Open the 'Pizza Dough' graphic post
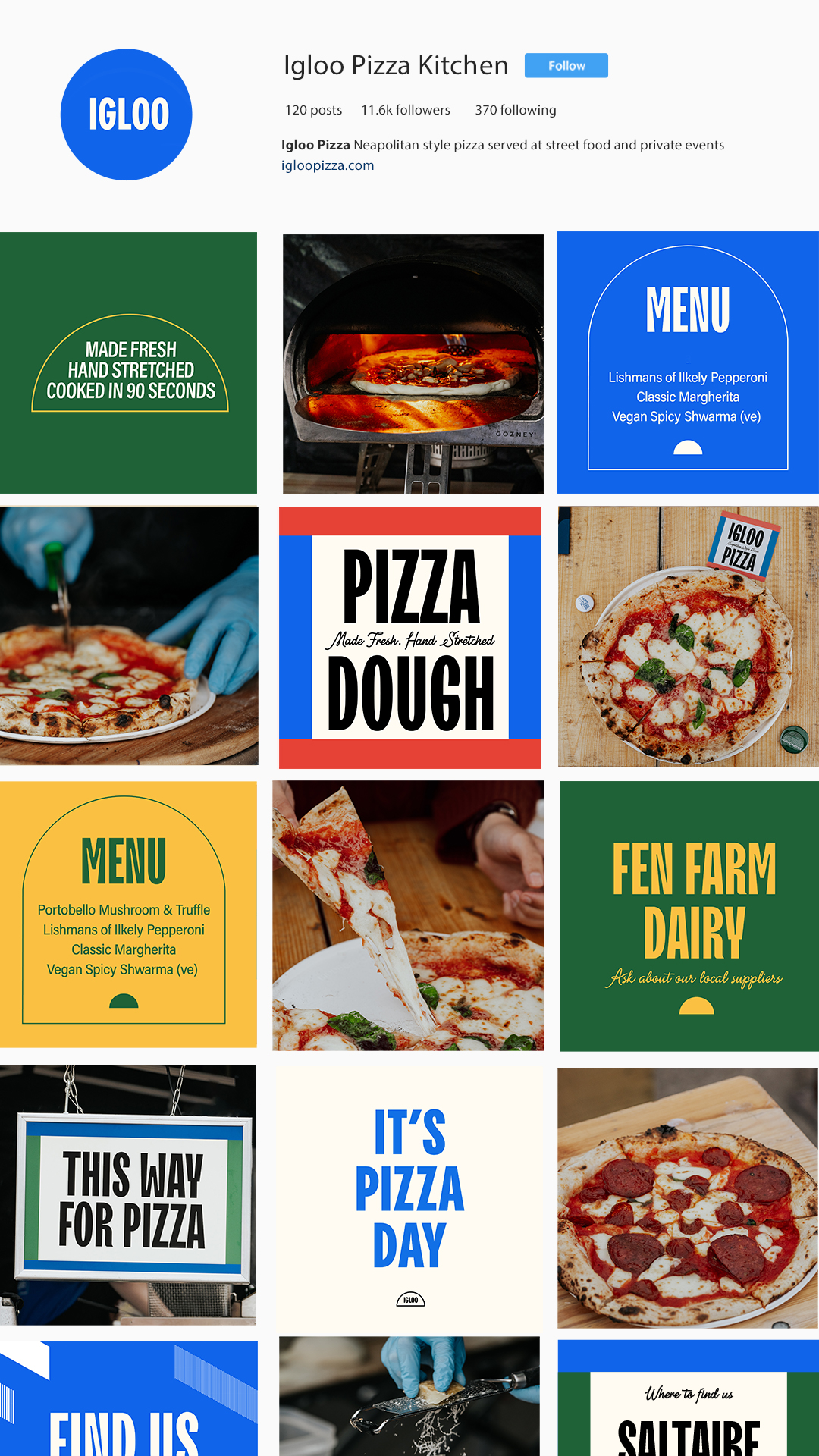Screen dimensions: 819x1456 click(x=409, y=637)
